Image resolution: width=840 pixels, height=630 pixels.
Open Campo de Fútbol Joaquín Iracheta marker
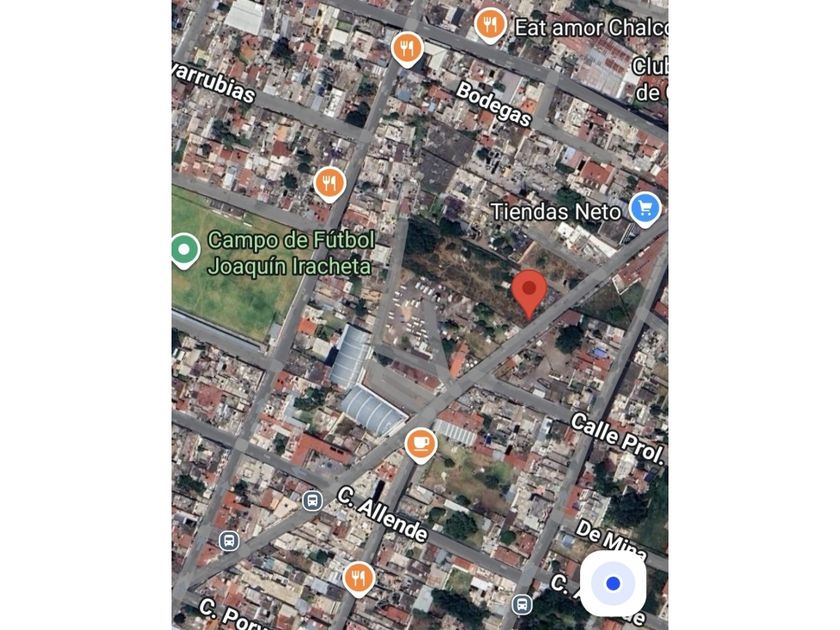point(185,248)
